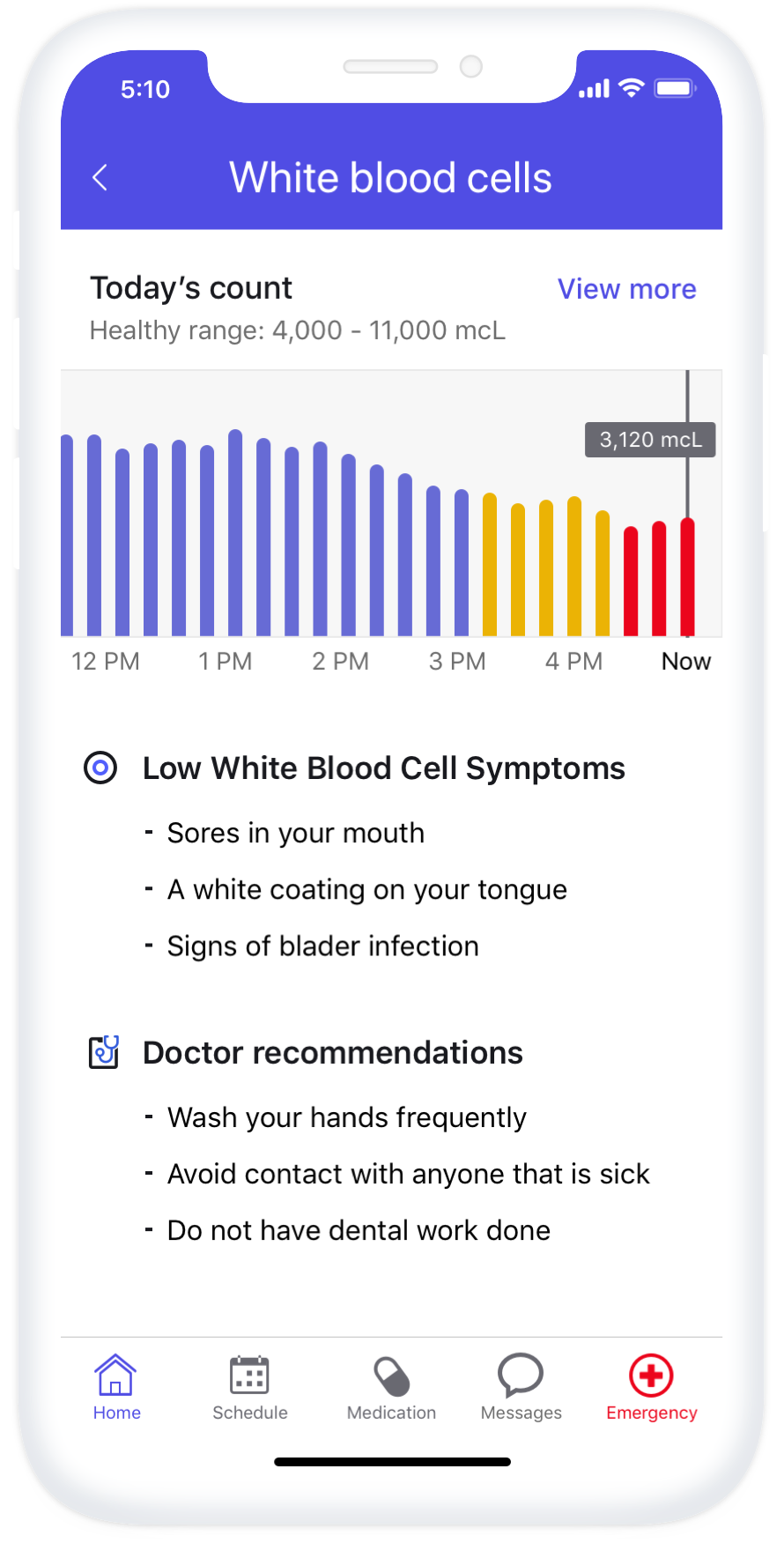Viewport: 784px width, 1558px height.
Task: Open View more for today's count
Action: (x=626, y=289)
